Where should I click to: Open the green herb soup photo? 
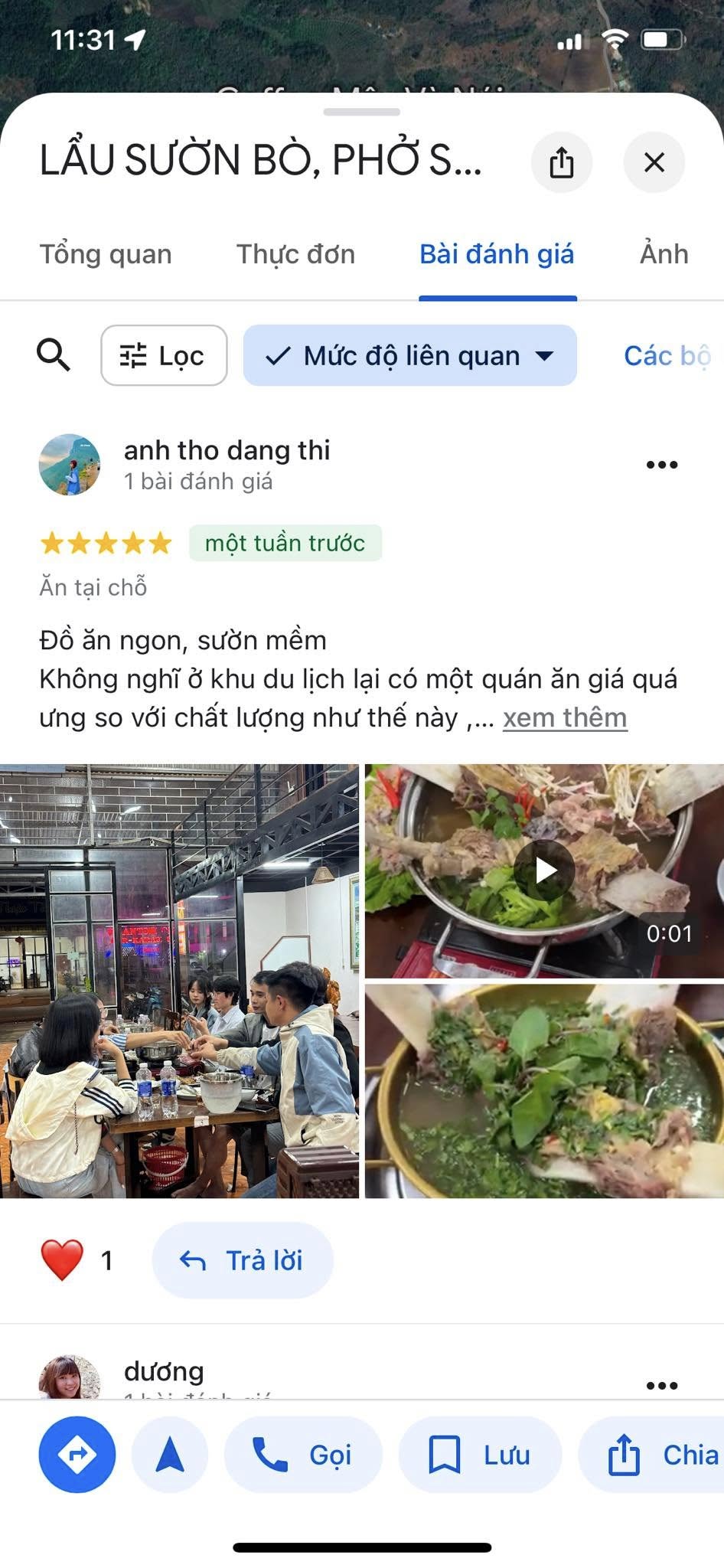(544, 1091)
